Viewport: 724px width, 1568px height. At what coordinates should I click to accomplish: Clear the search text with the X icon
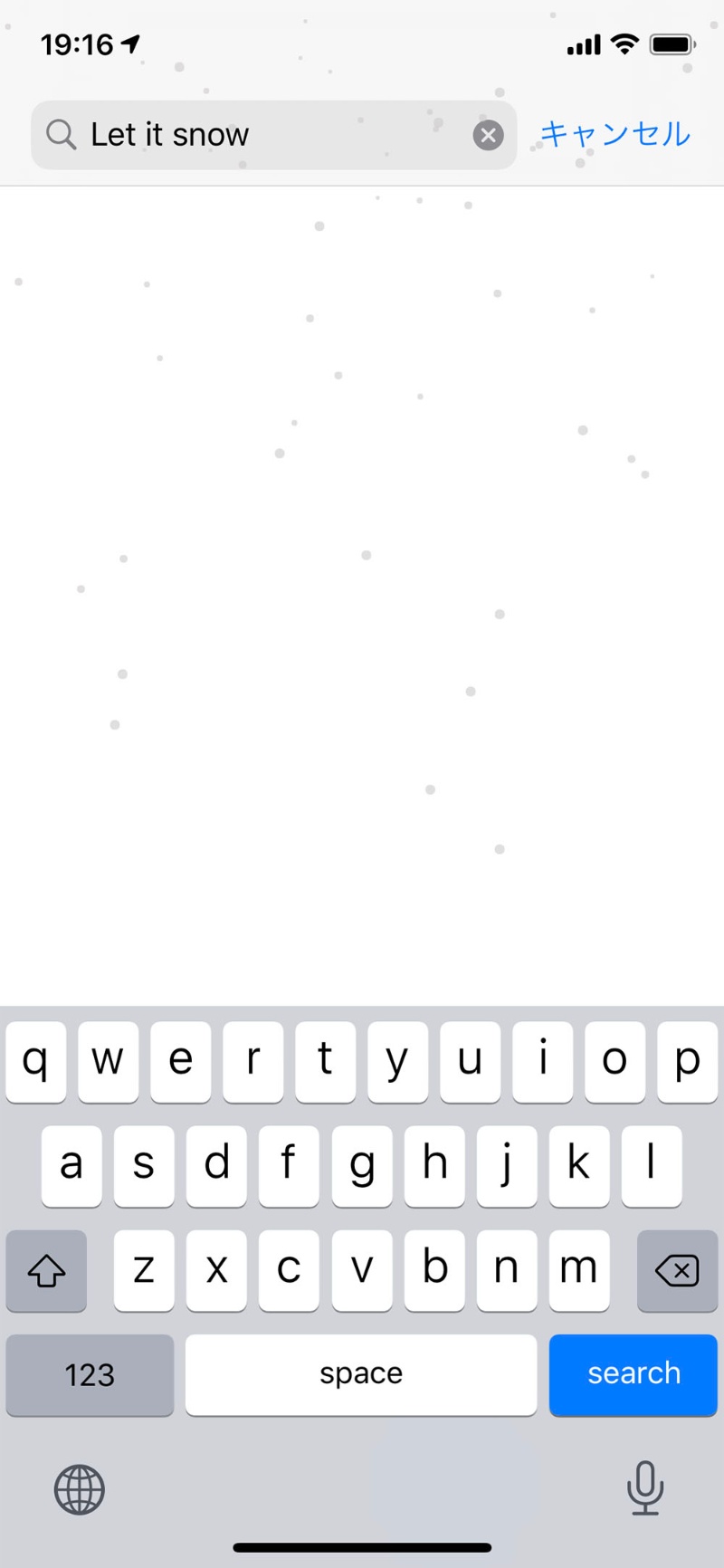pos(488,135)
